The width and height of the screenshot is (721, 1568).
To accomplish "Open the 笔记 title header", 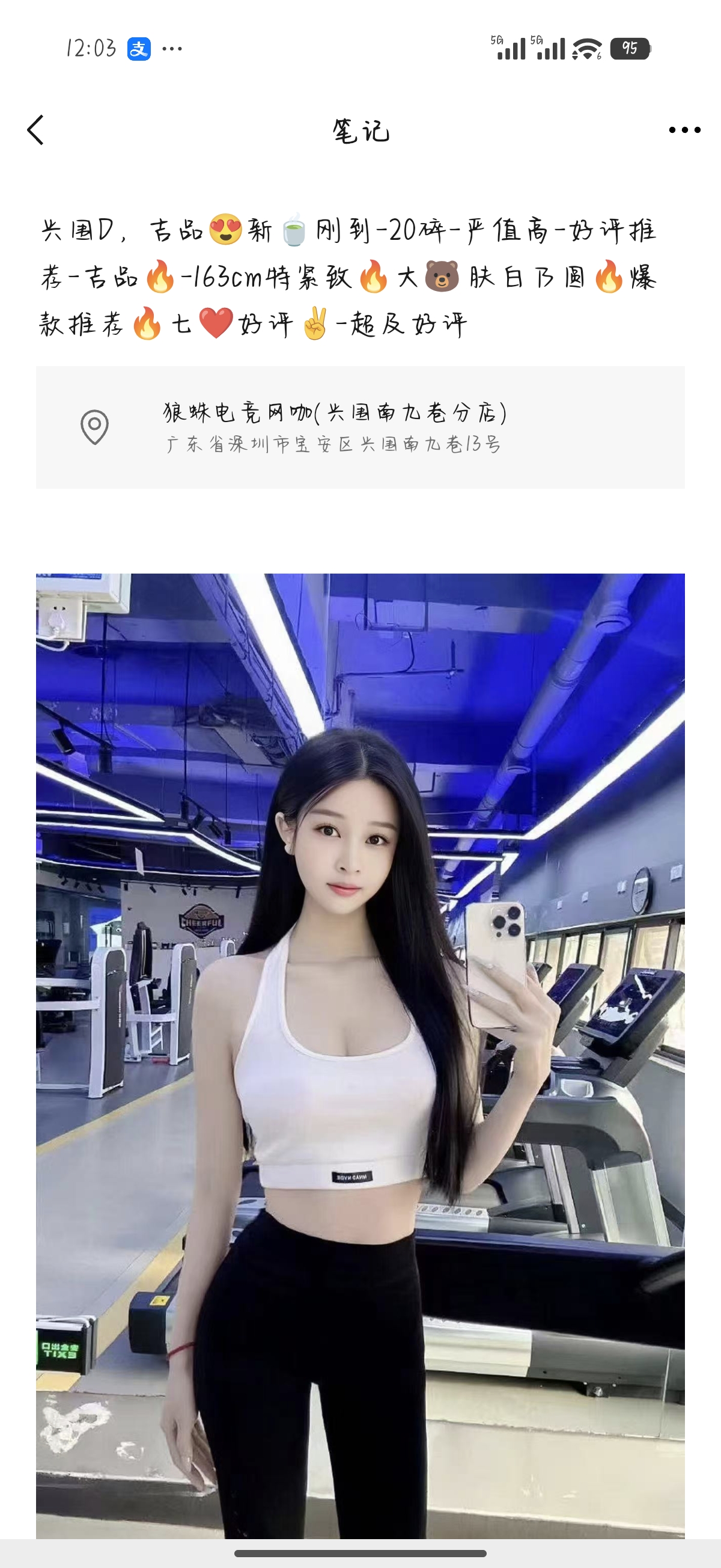I will 360,130.
